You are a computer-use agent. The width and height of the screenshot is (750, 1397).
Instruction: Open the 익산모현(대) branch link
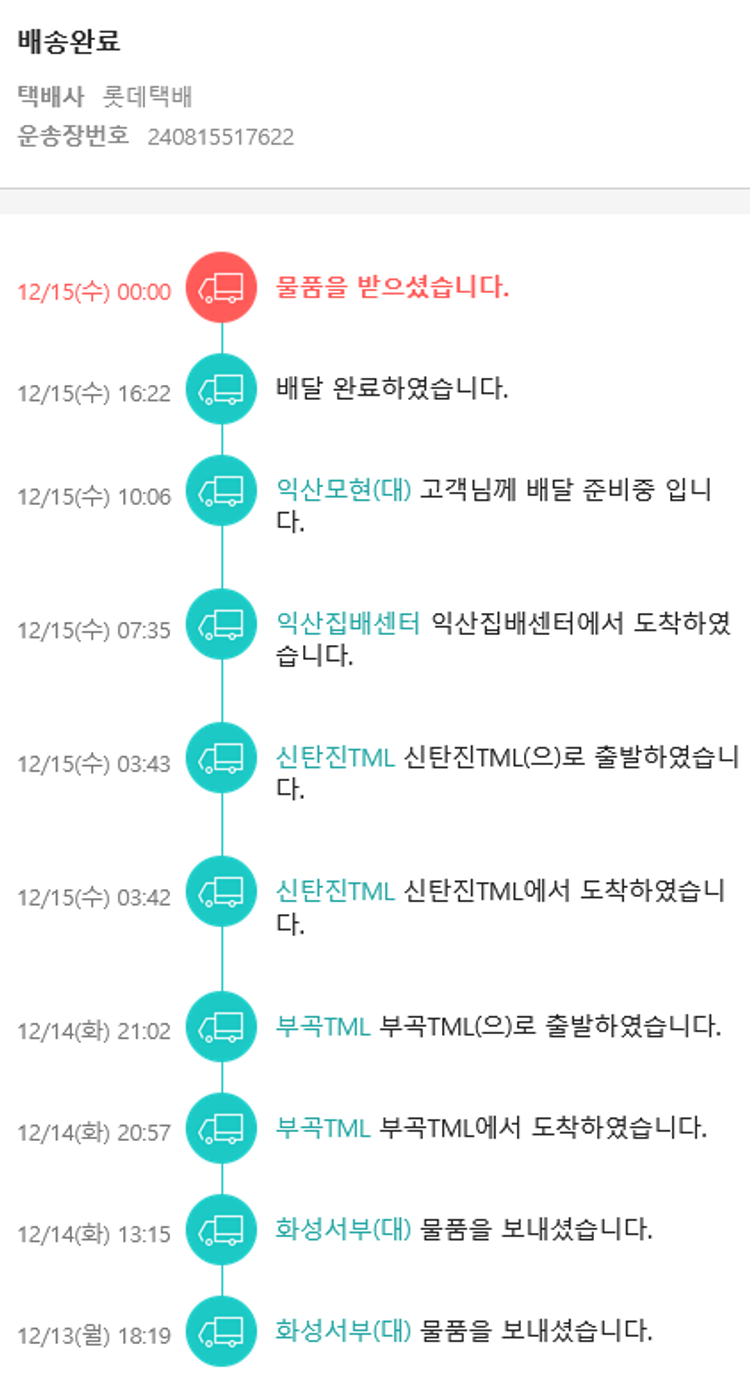pyautogui.click(x=343, y=490)
